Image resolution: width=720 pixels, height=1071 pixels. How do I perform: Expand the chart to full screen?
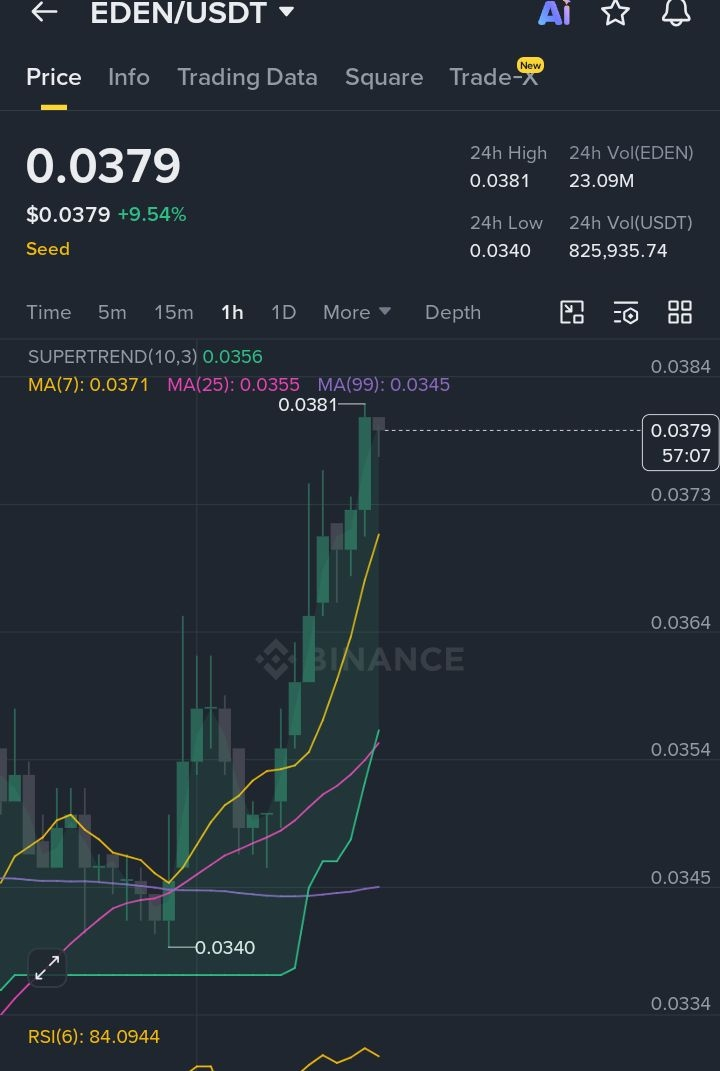point(47,968)
